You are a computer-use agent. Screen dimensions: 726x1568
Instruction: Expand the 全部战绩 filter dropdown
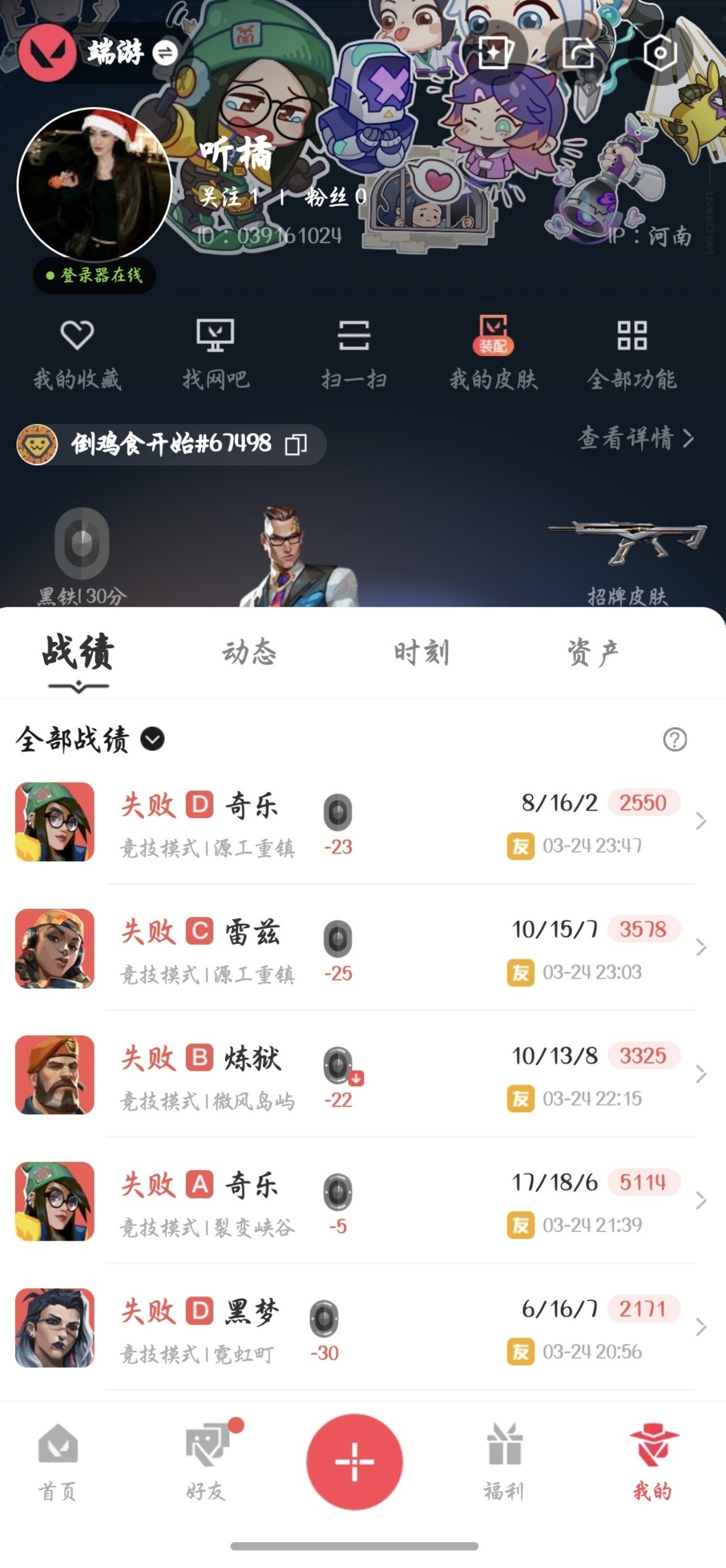tap(152, 739)
